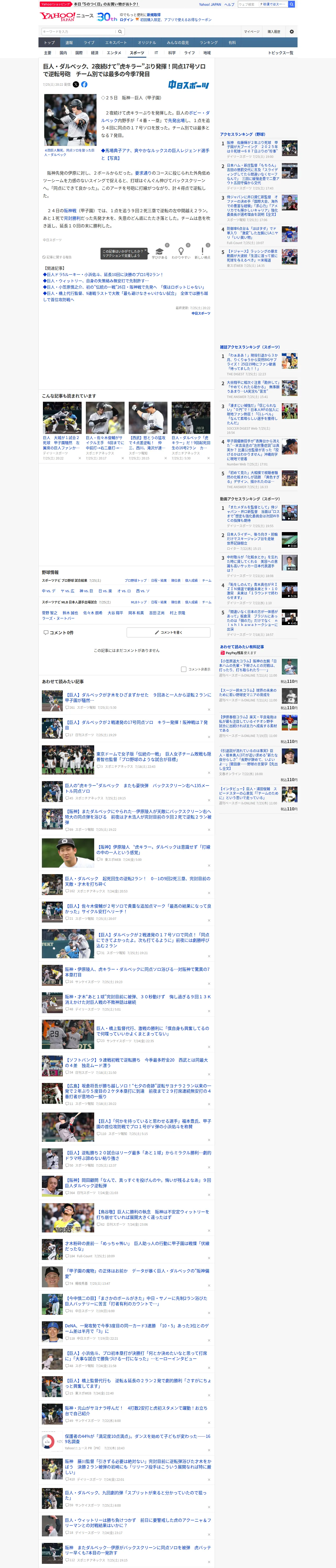The image size is (336, 1568).
Task: Dismiss the reaction tooltip popup
Action: (x=146, y=250)
